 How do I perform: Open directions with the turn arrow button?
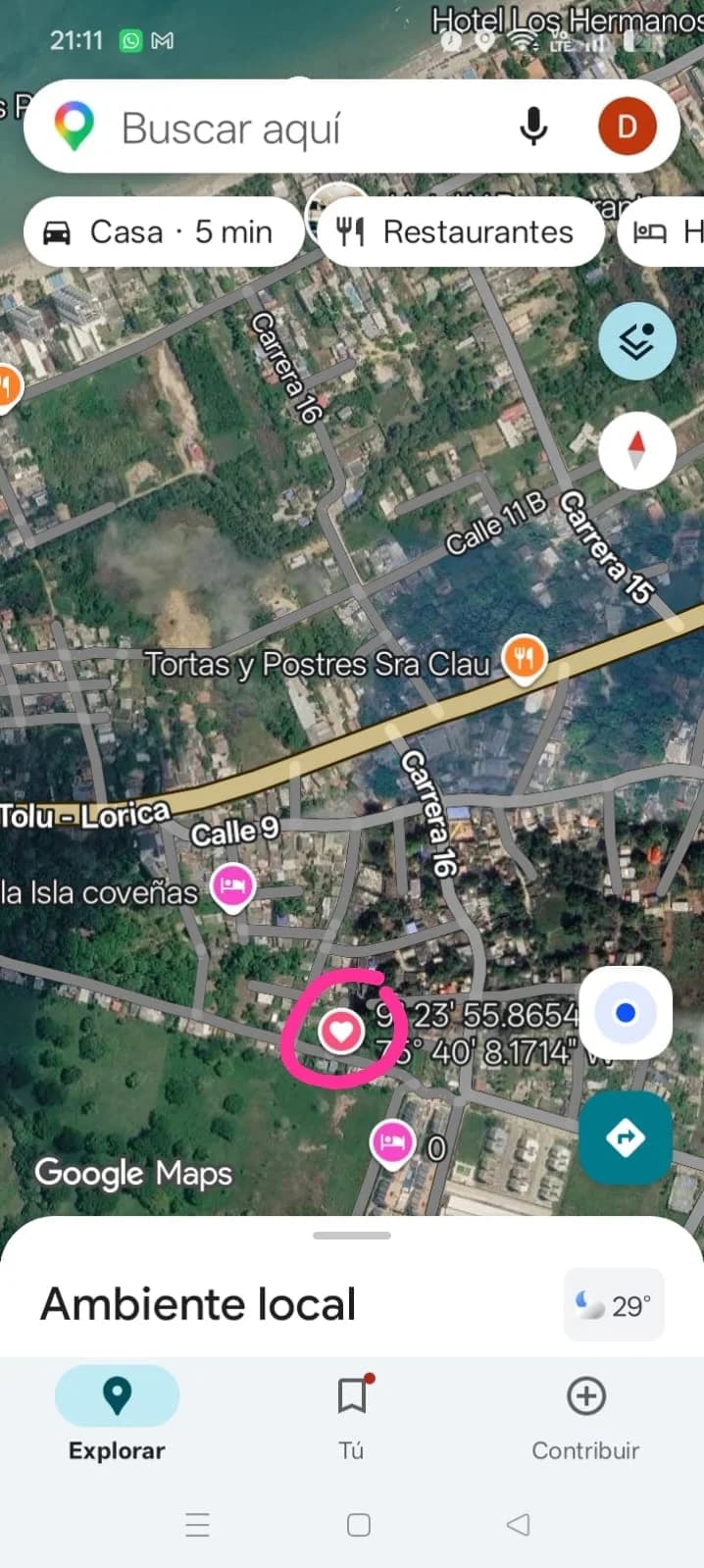click(626, 1138)
